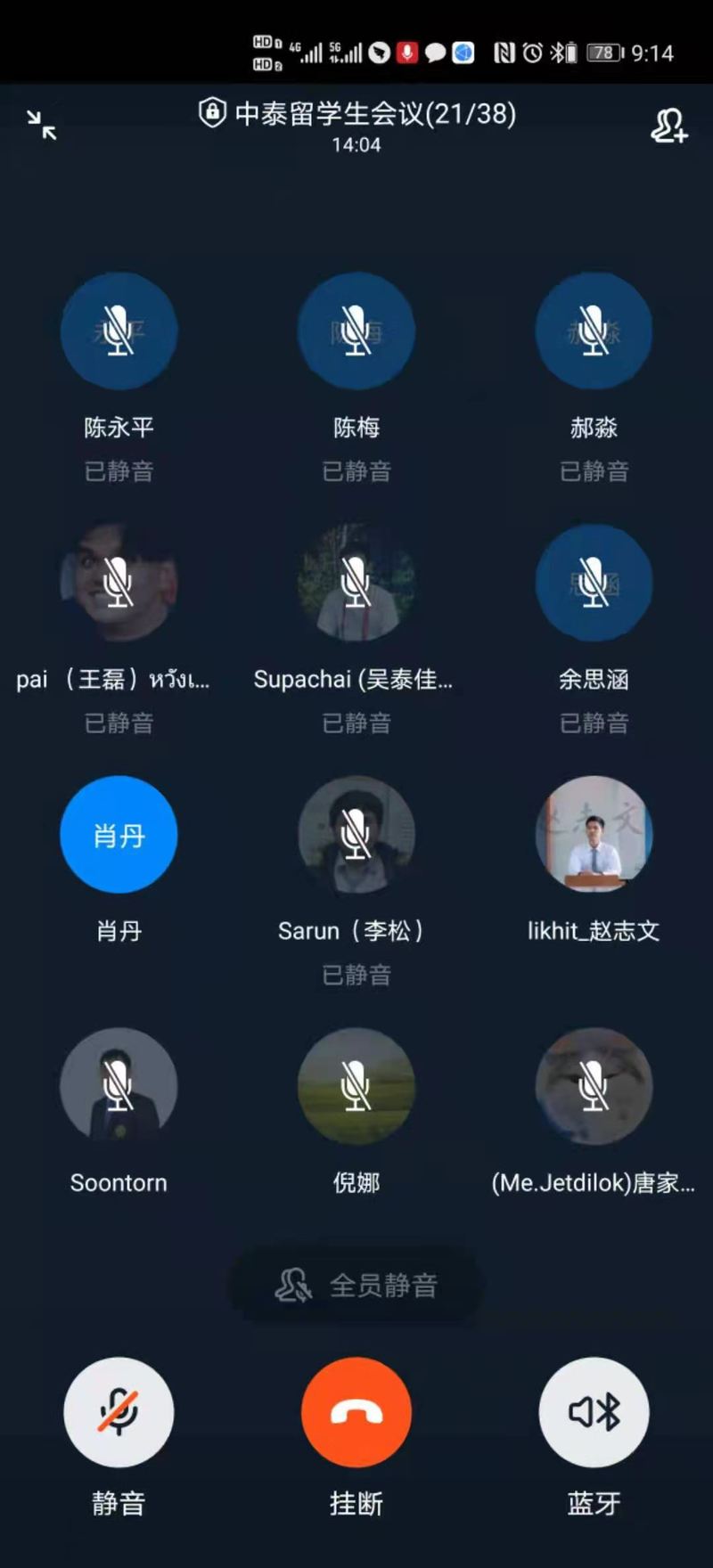Viewport: 713px width, 1568px height.
Task: Tap the 全员静音 mute-all button
Action: coord(356,1286)
